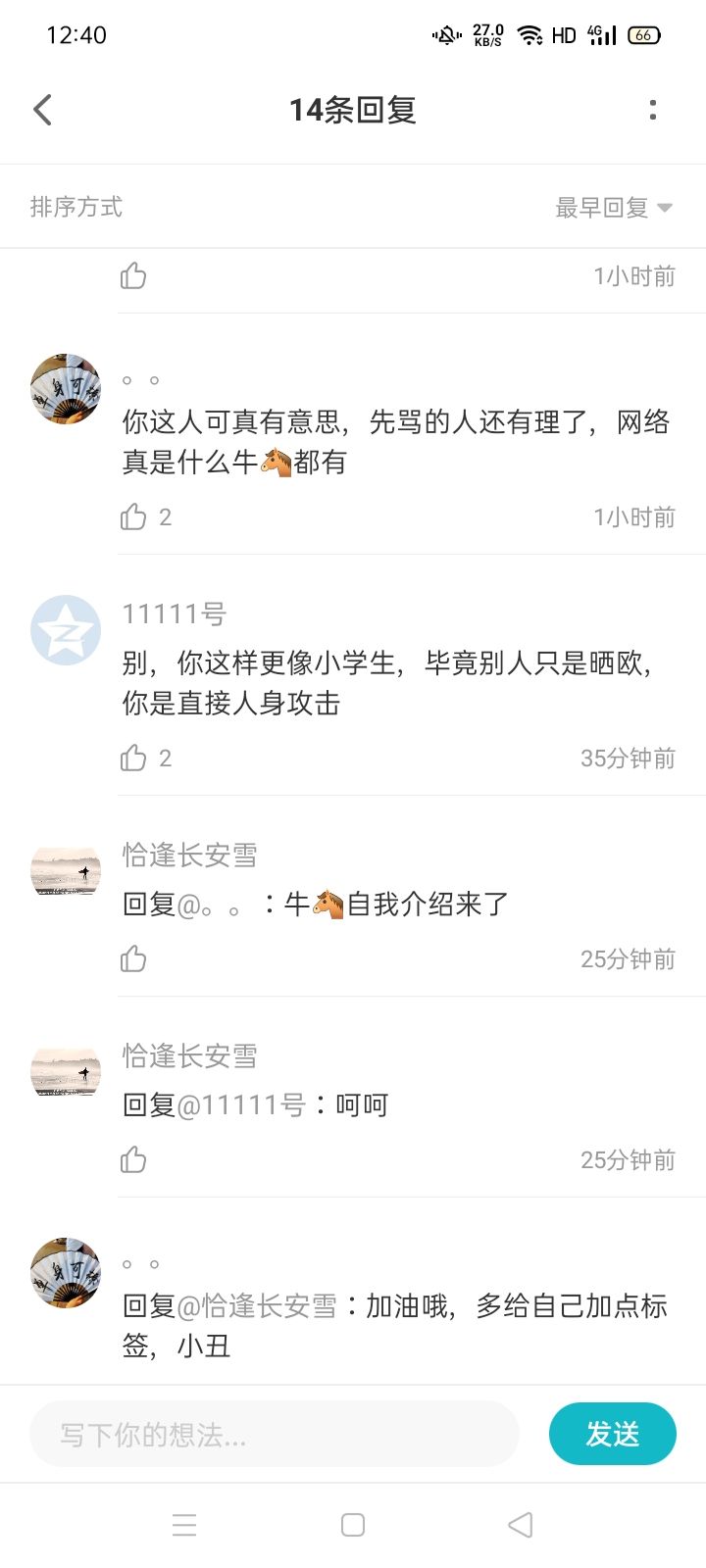Open the three-dot overflow menu
The image size is (706, 1568).
coord(653,110)
